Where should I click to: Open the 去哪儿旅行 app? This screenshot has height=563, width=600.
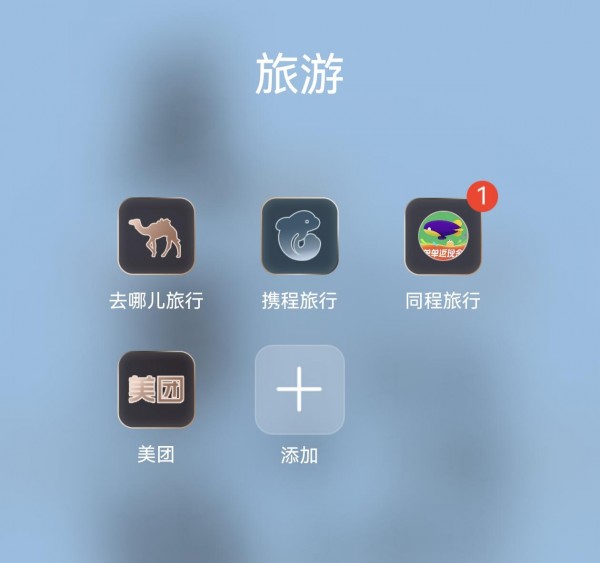156,236
